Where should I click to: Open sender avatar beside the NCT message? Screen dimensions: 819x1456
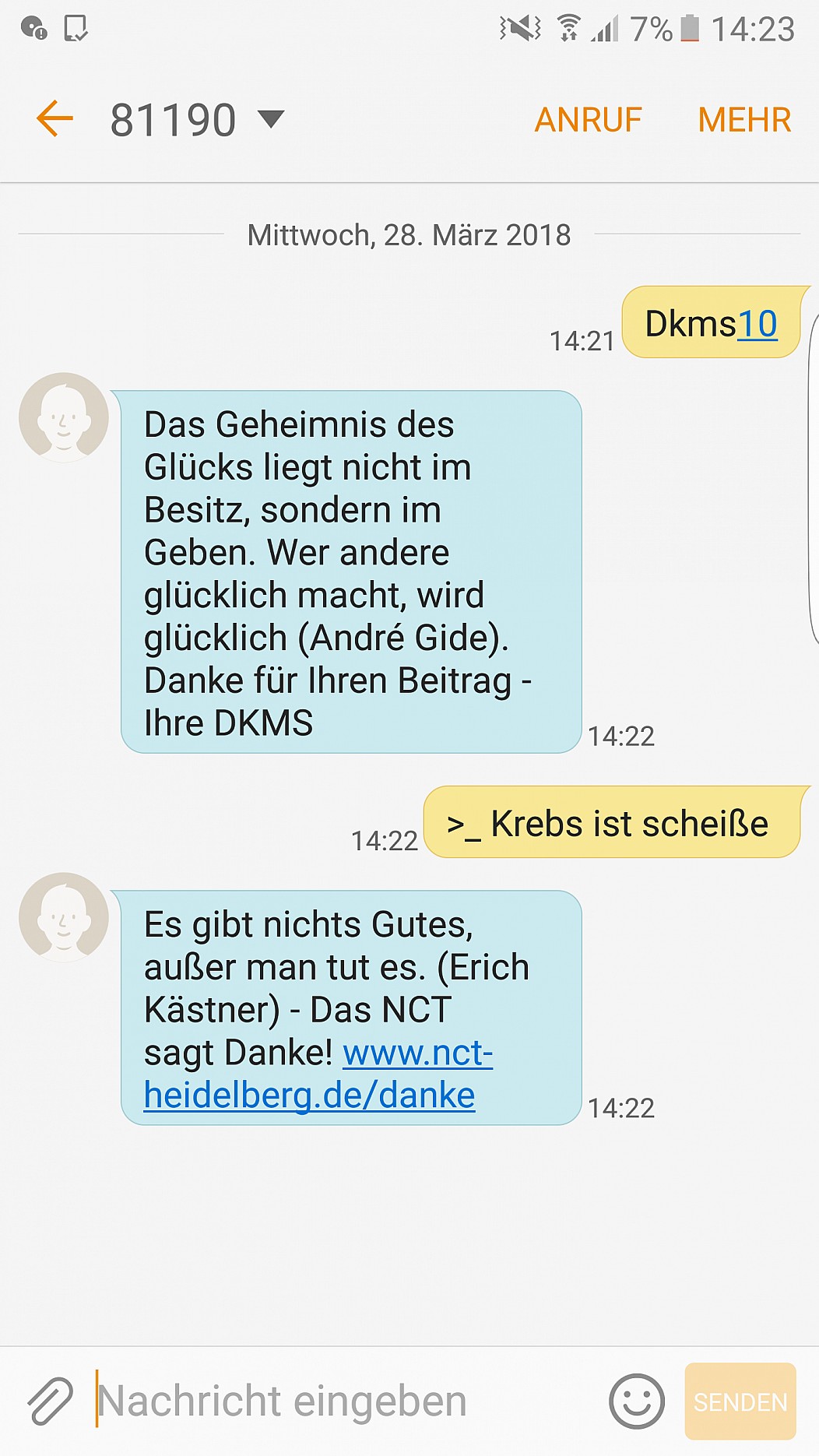[x=64, y=917]
